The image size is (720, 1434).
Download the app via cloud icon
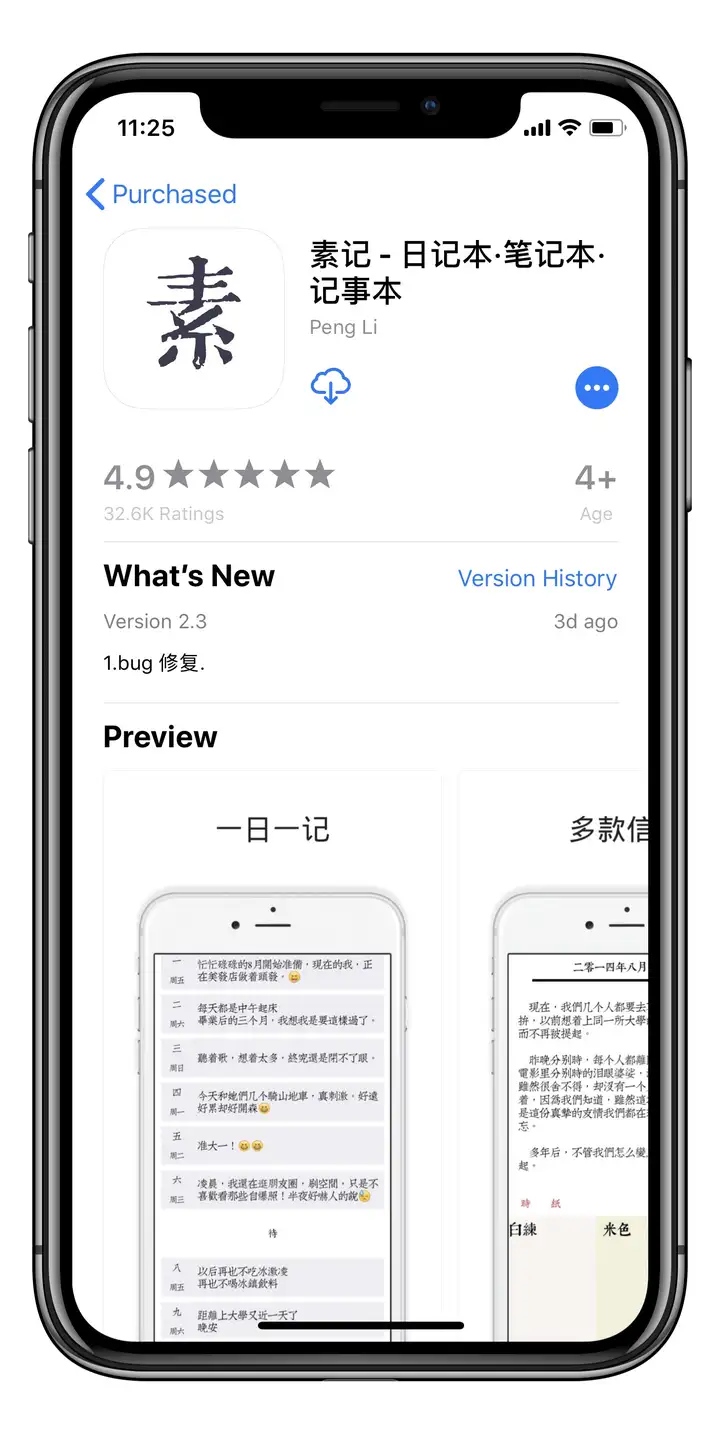pyautogui.click(x=331, y=386)
